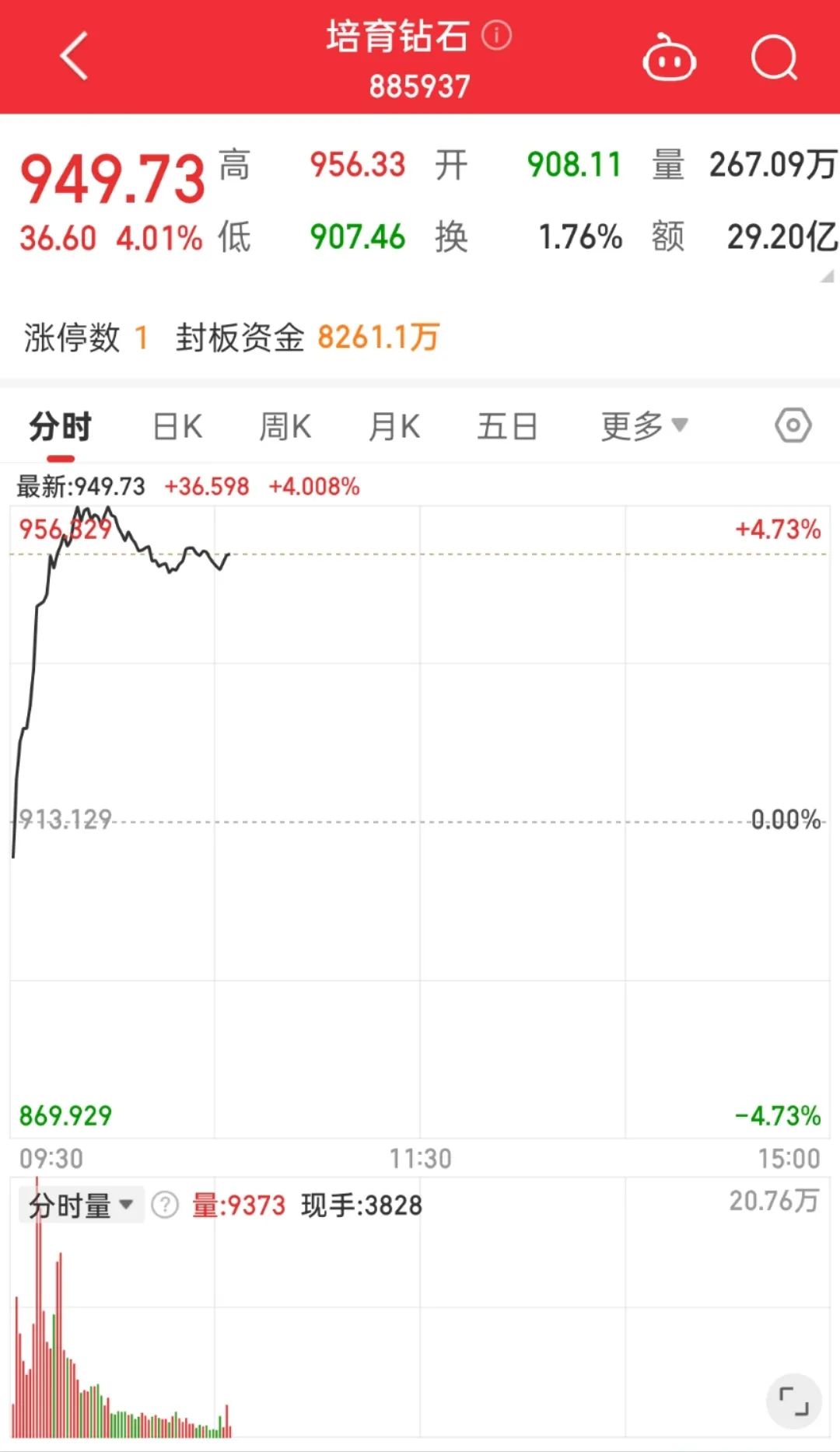The width and height of the screenshot is (840, 1452).
Task: Switch to the 日K tab
Action: click(x=177, y=427)
